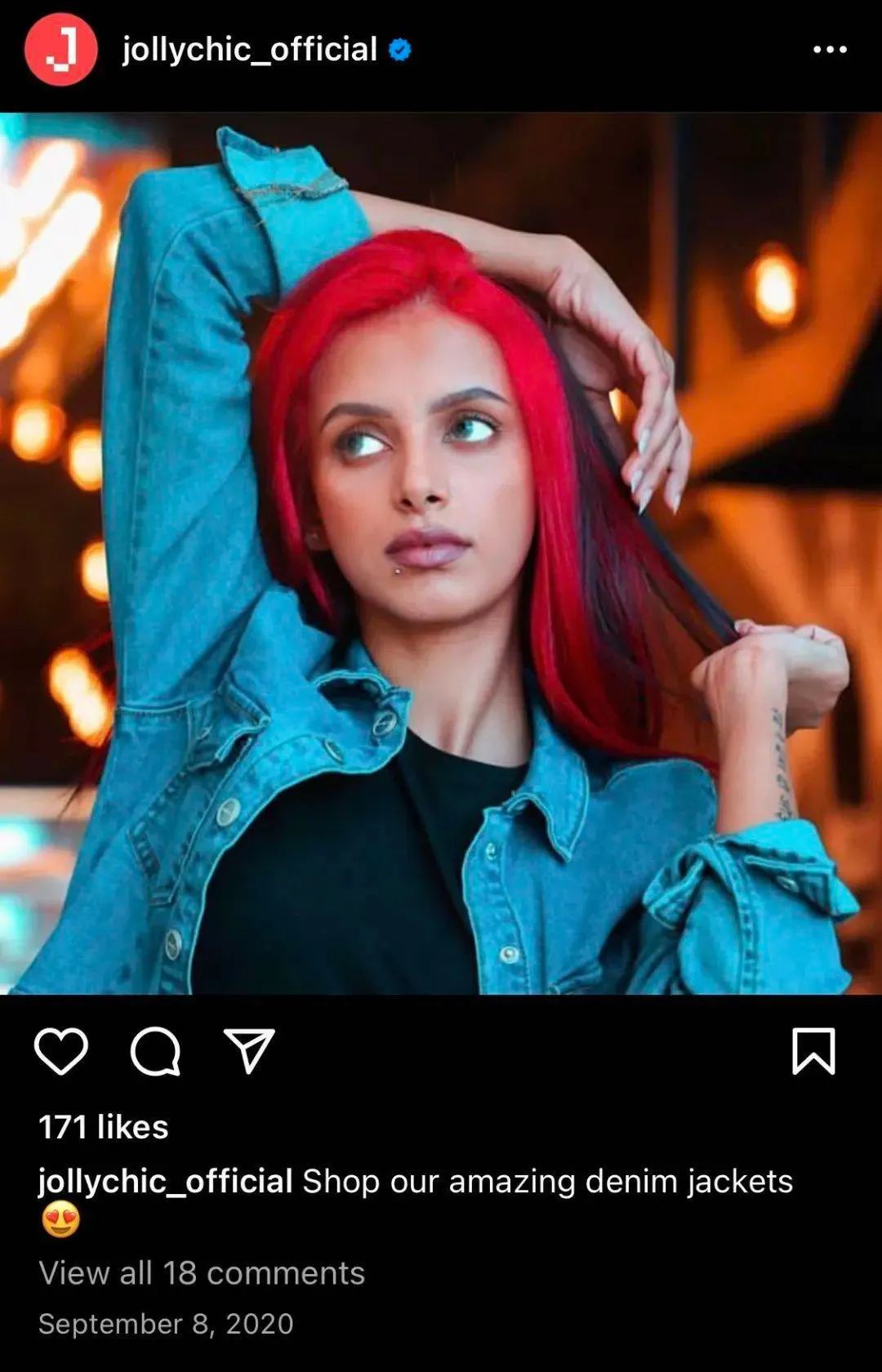
Task: See who gave the 171 likes
Action: click(x=104, y=1127)
